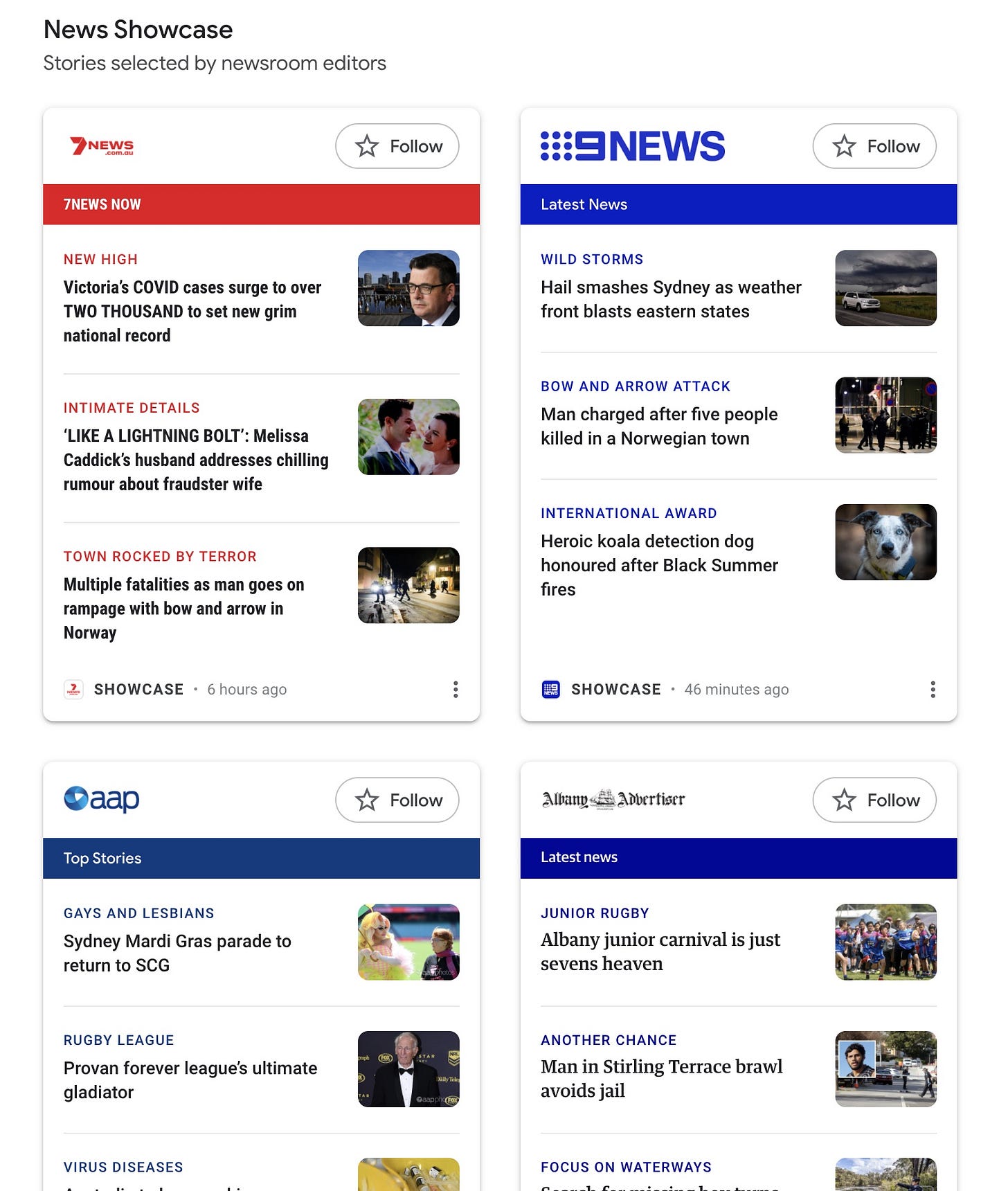The height and width of the screenshot is (1191, 1008).
Task: Open Melissa Caddick's husband lightning bolt story
Action: click(196, 459)
